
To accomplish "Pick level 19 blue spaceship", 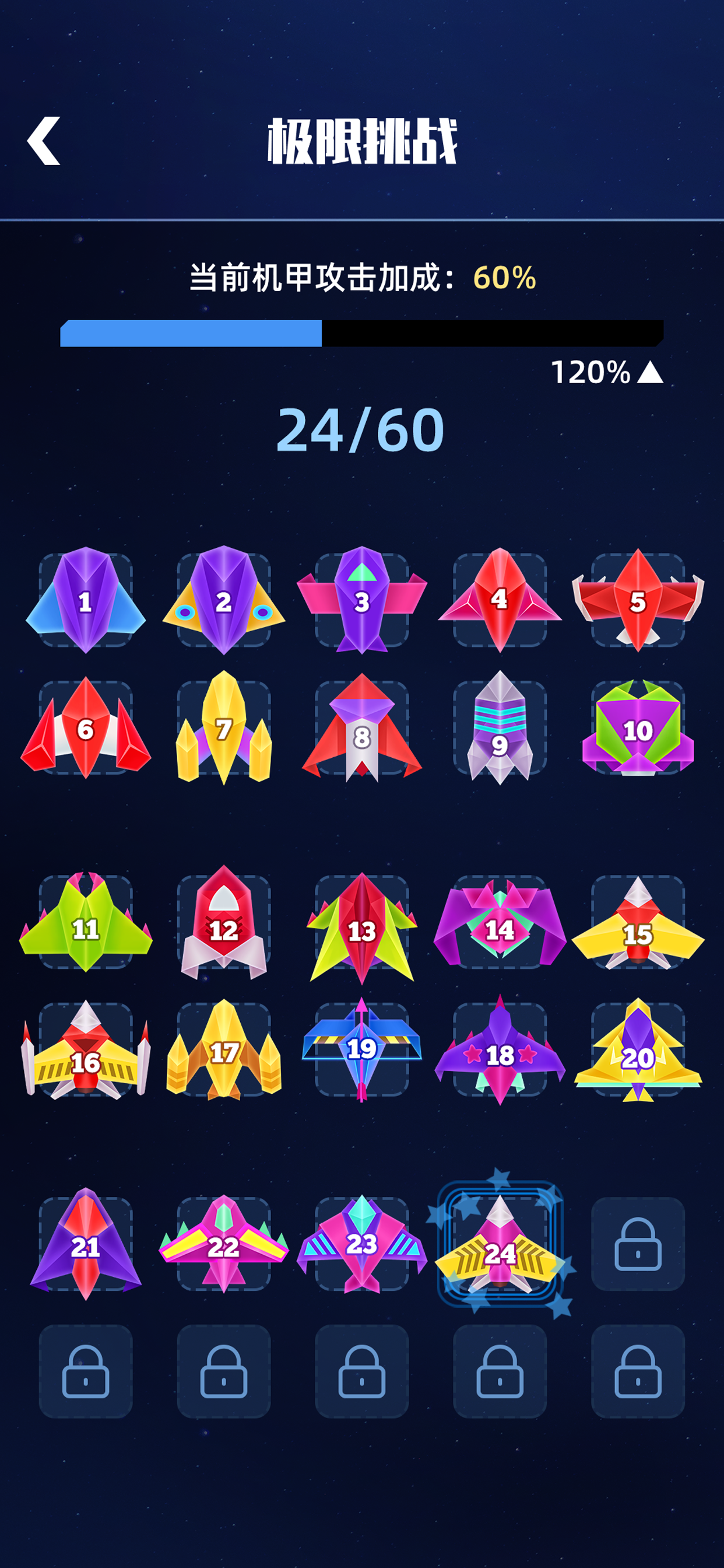I will pyautogui.click(x=361, y=1050).
